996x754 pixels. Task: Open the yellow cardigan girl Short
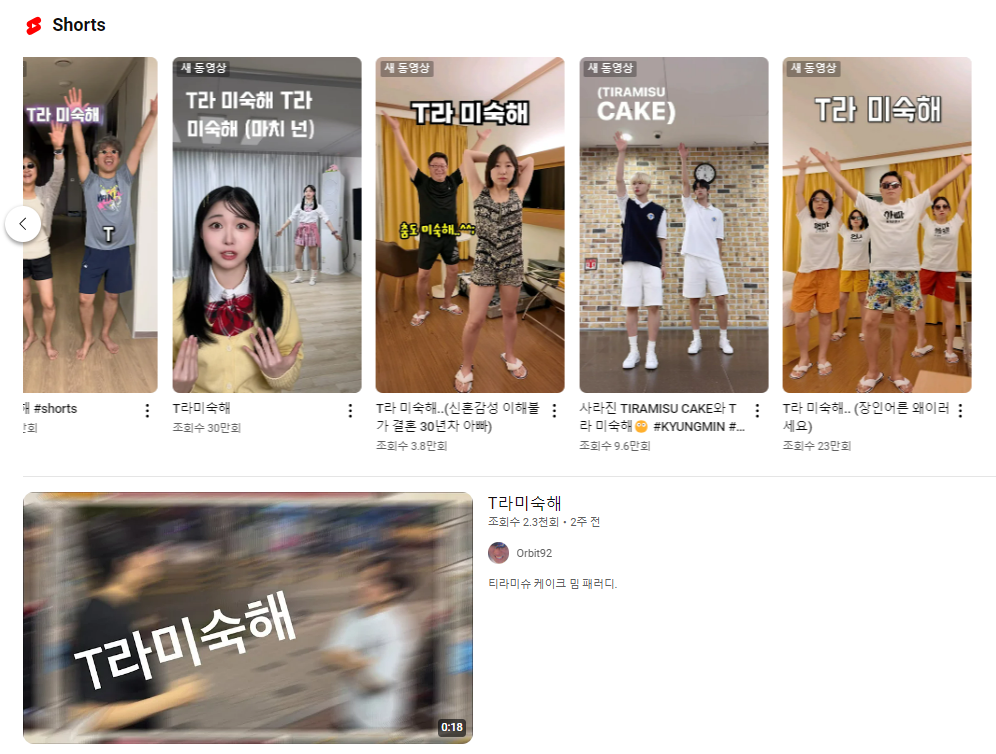267,225
